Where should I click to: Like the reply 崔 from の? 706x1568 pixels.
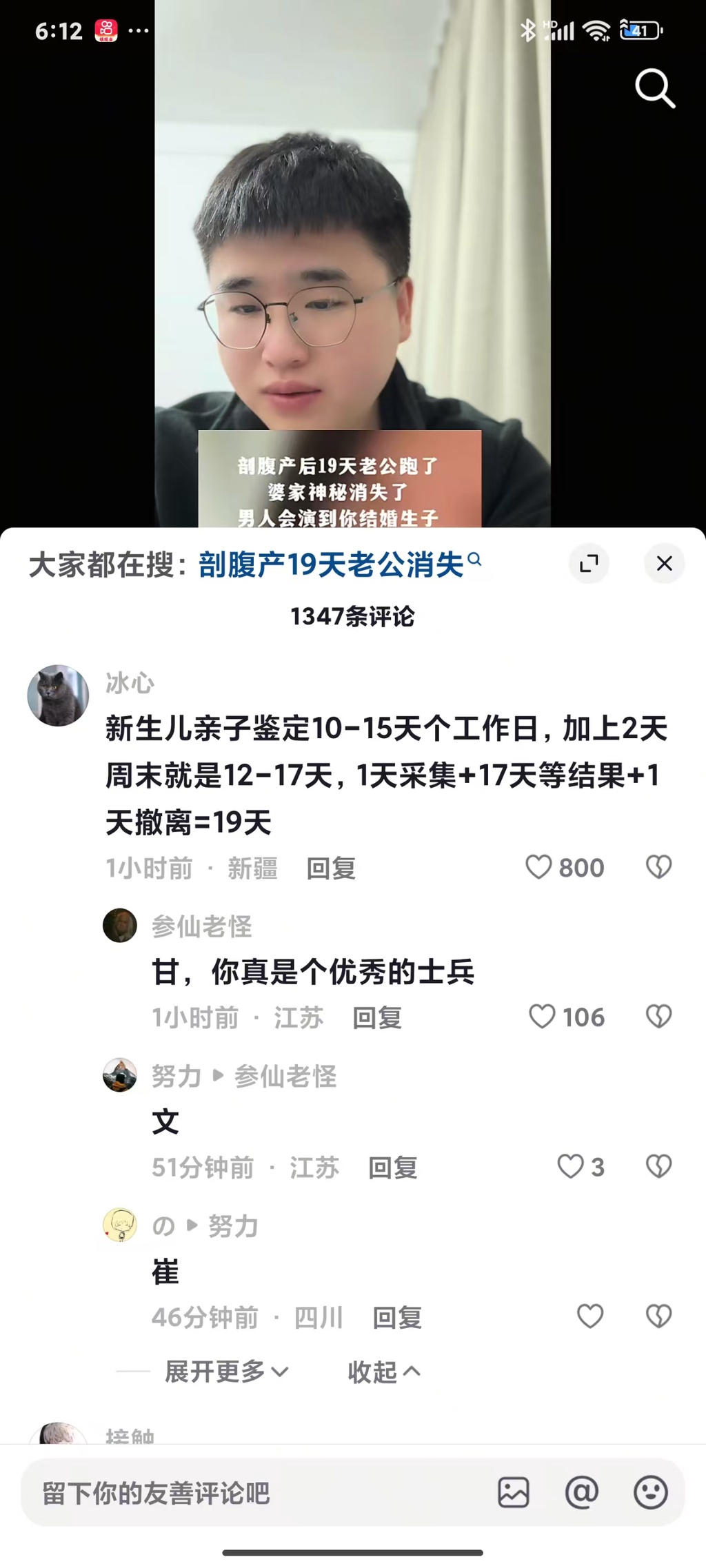(589, 1316)
